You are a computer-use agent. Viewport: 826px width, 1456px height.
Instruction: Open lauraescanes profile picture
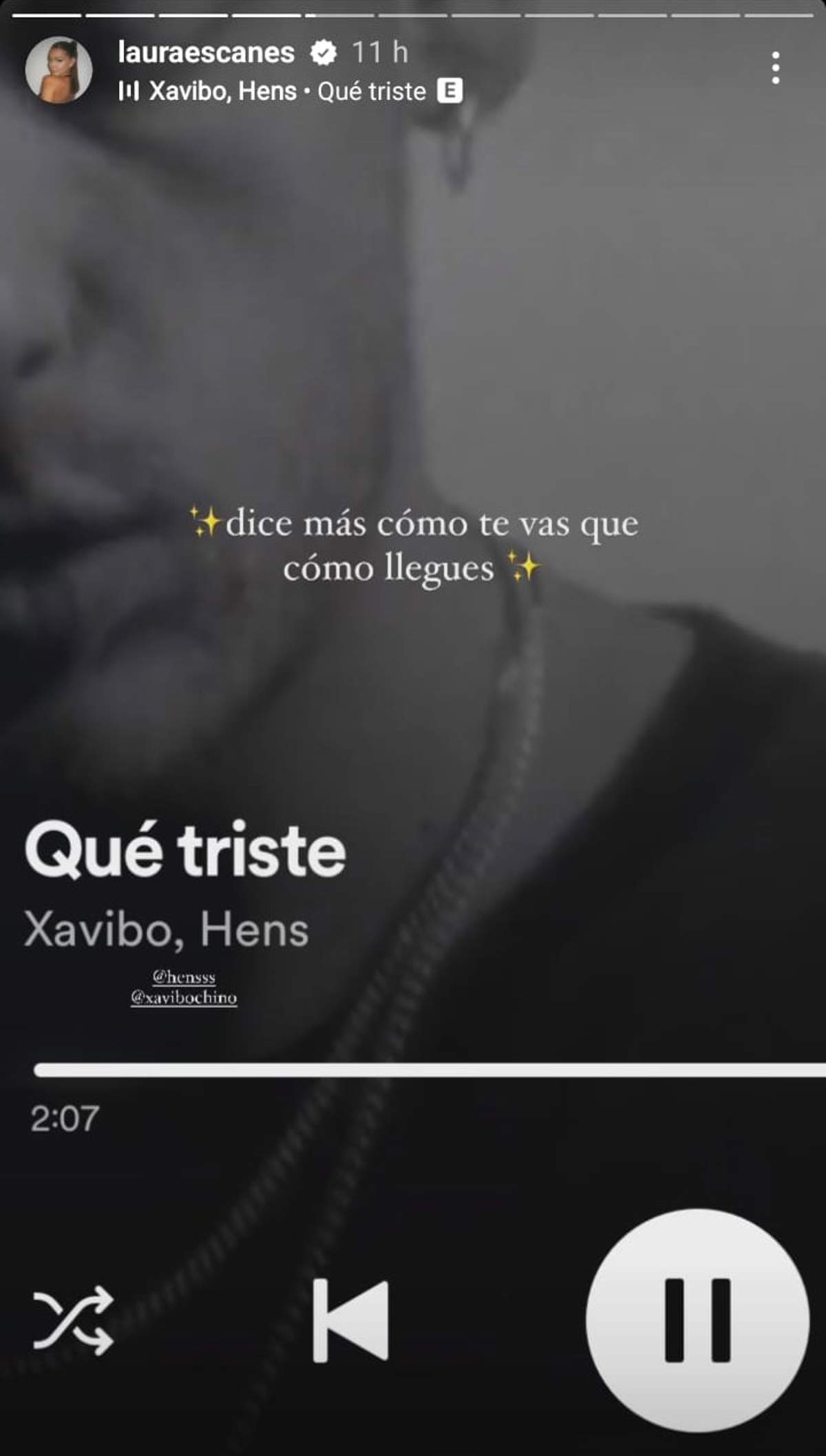point(59,70)
